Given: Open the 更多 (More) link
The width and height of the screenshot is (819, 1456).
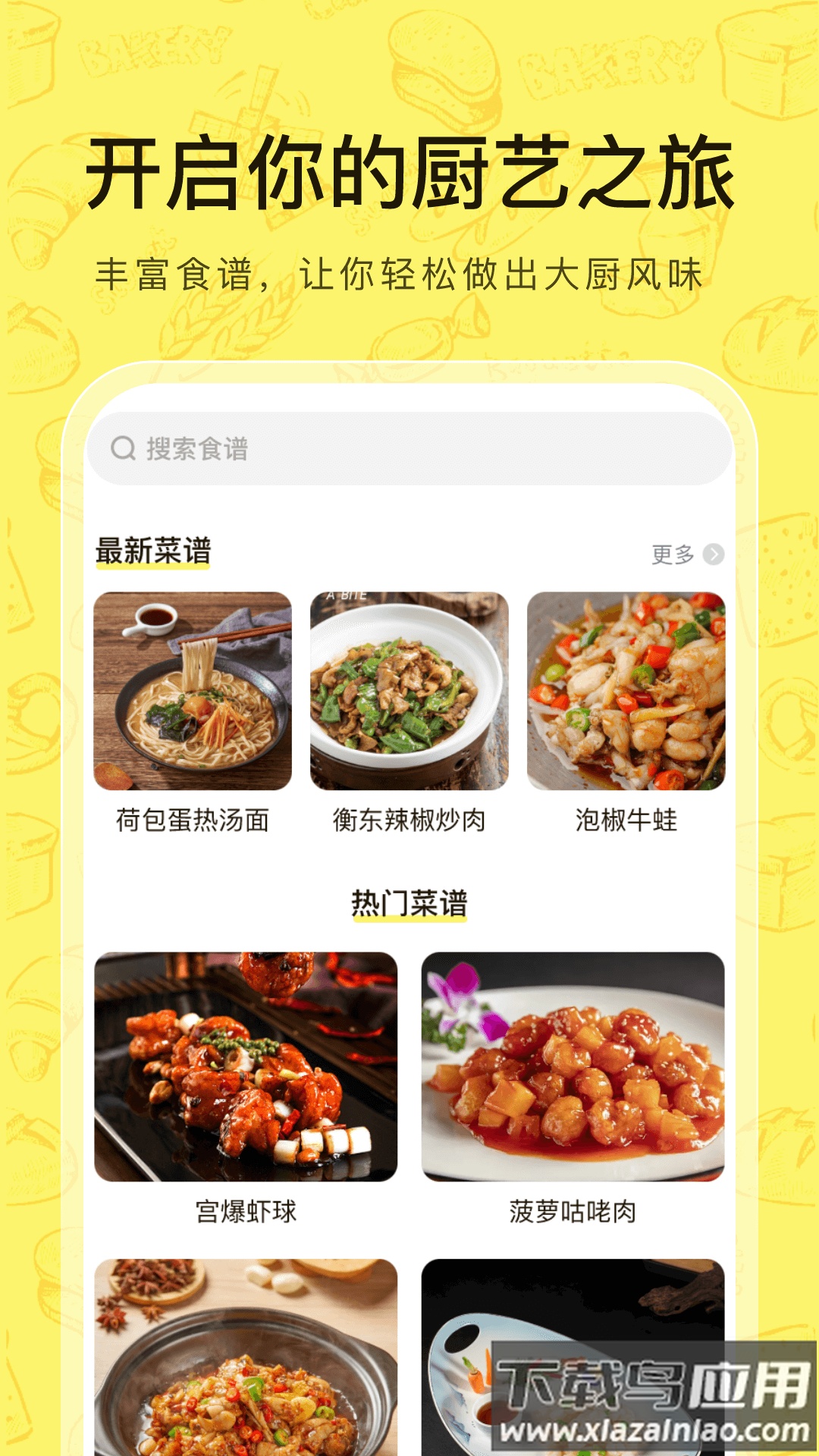Looking at the screenshot, I should (674, 555).
